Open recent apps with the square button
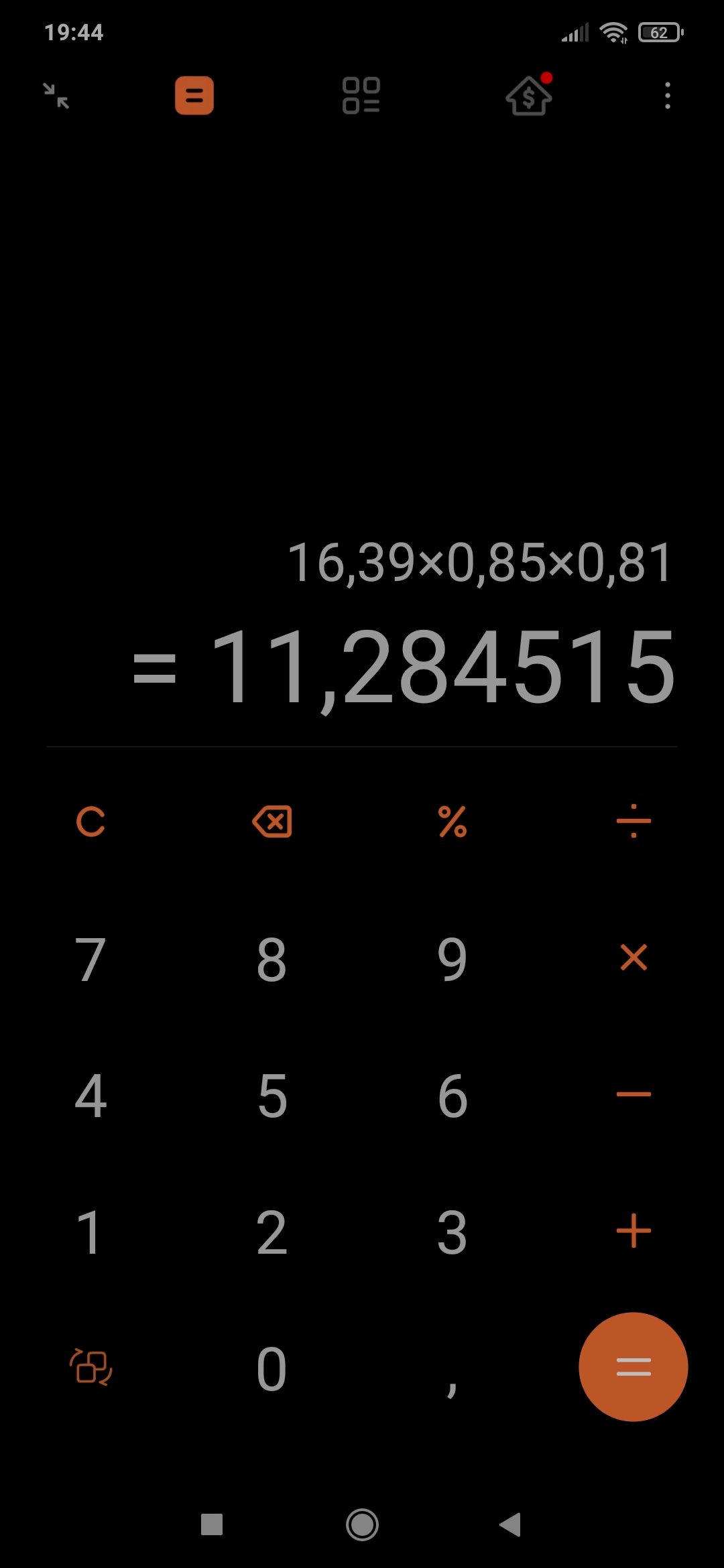724x1568 pixels. pos(212,1524)
